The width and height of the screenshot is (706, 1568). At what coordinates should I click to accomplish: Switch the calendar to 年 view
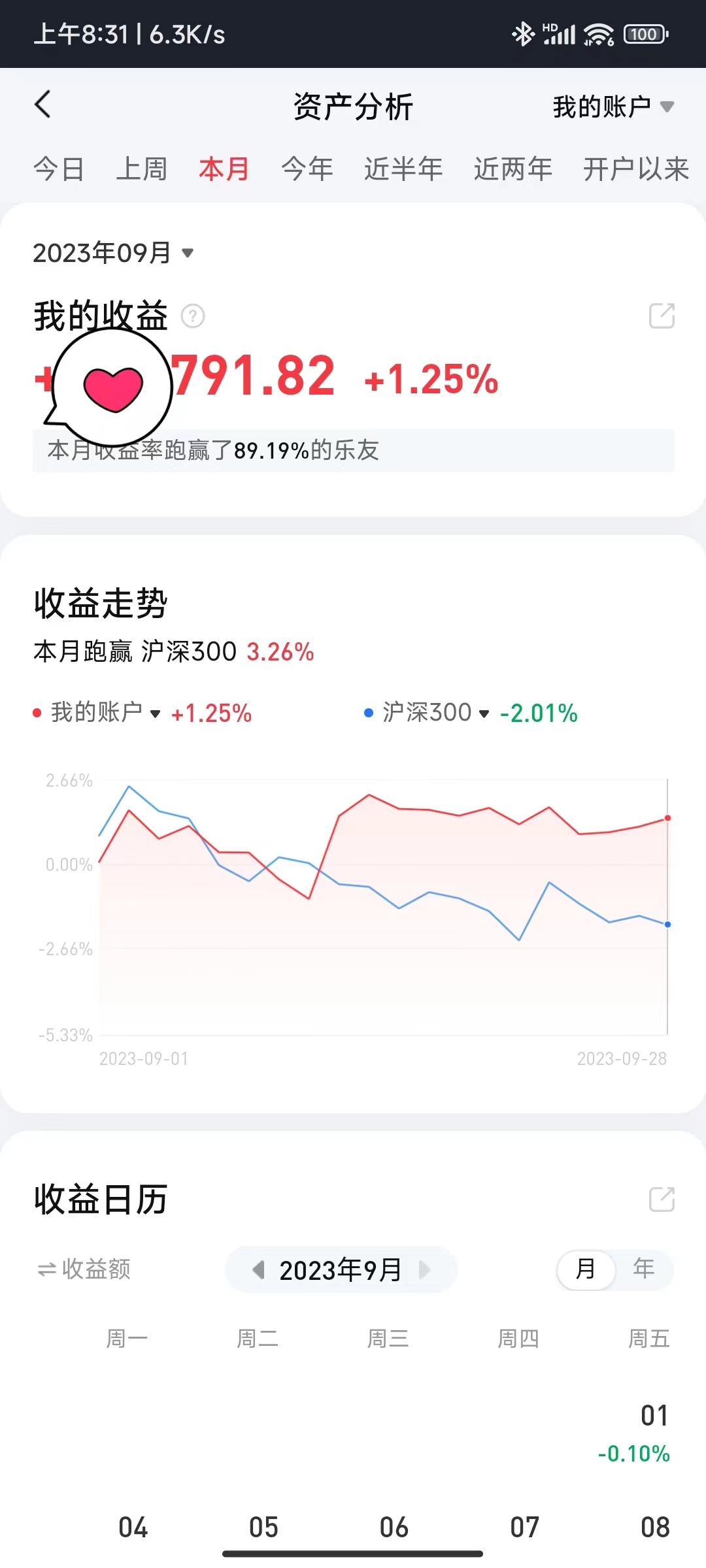coord(643,1269)
